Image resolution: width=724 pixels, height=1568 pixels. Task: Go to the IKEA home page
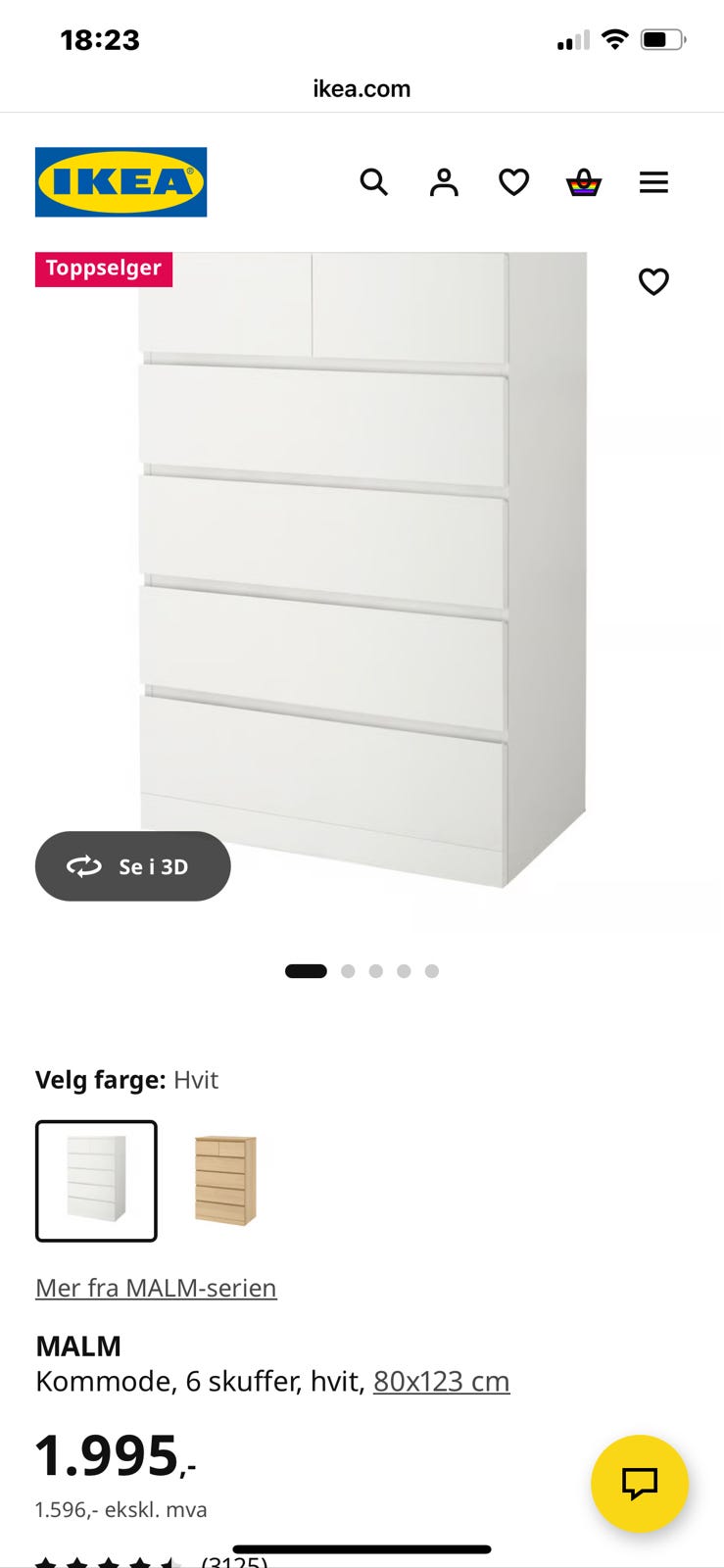click(x=121, y=182)
